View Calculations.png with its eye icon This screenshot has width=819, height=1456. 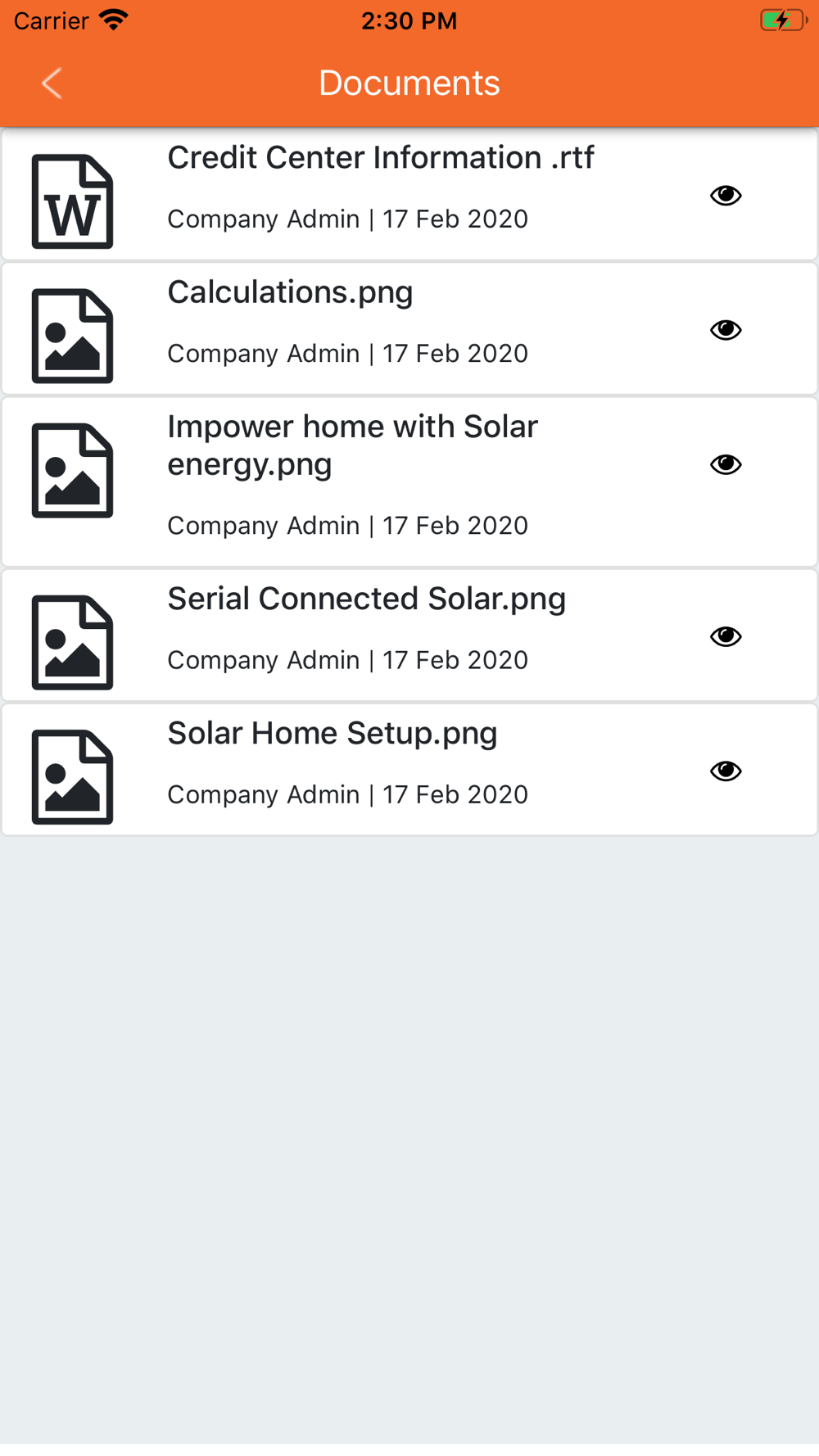(726, 329)
